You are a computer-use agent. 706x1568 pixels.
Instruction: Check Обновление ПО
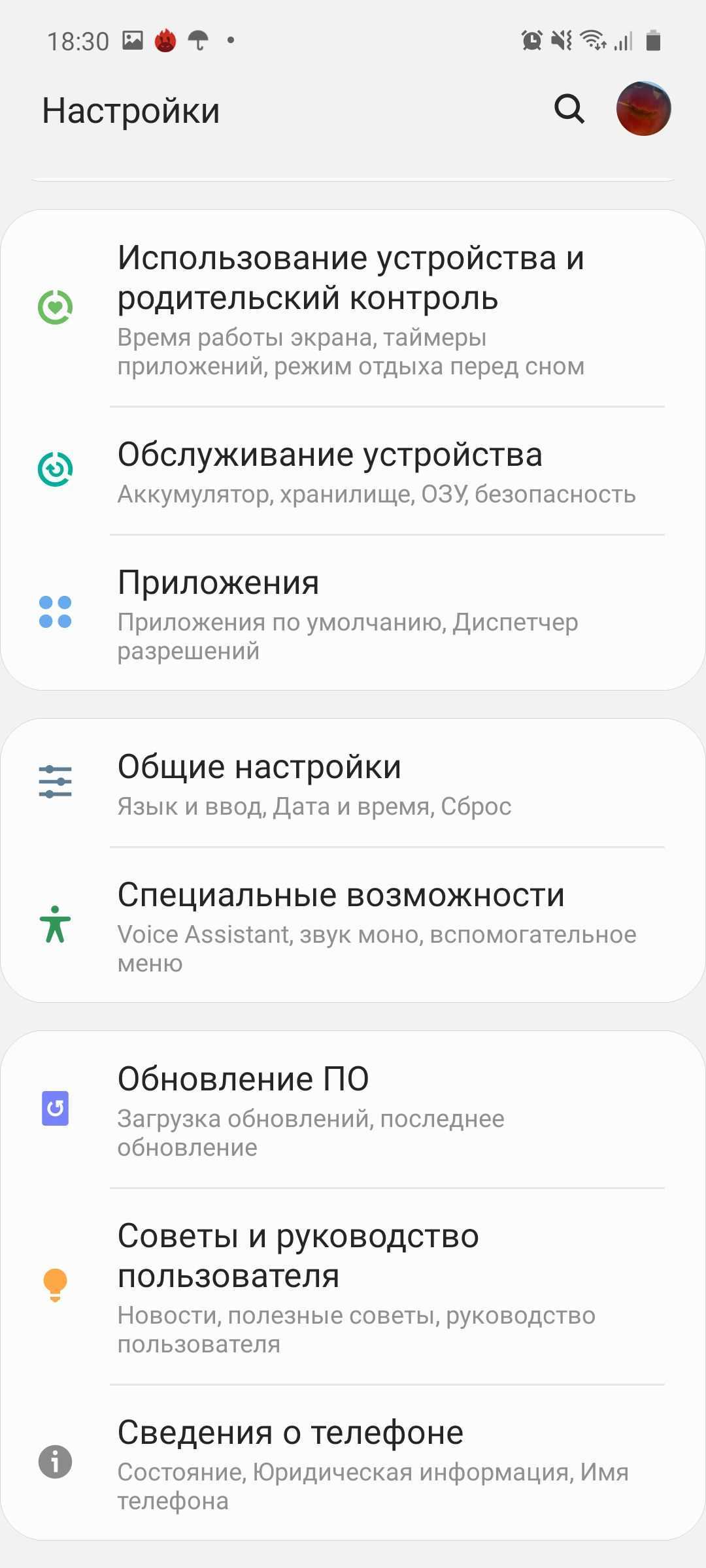click(x=353, y=1109)
